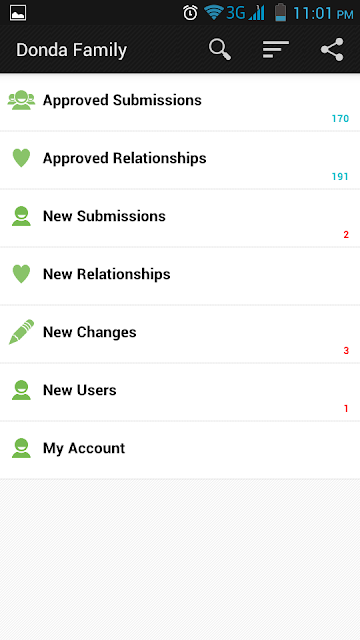Go to My Account
The image size is (360, 640).
(180, 450)
